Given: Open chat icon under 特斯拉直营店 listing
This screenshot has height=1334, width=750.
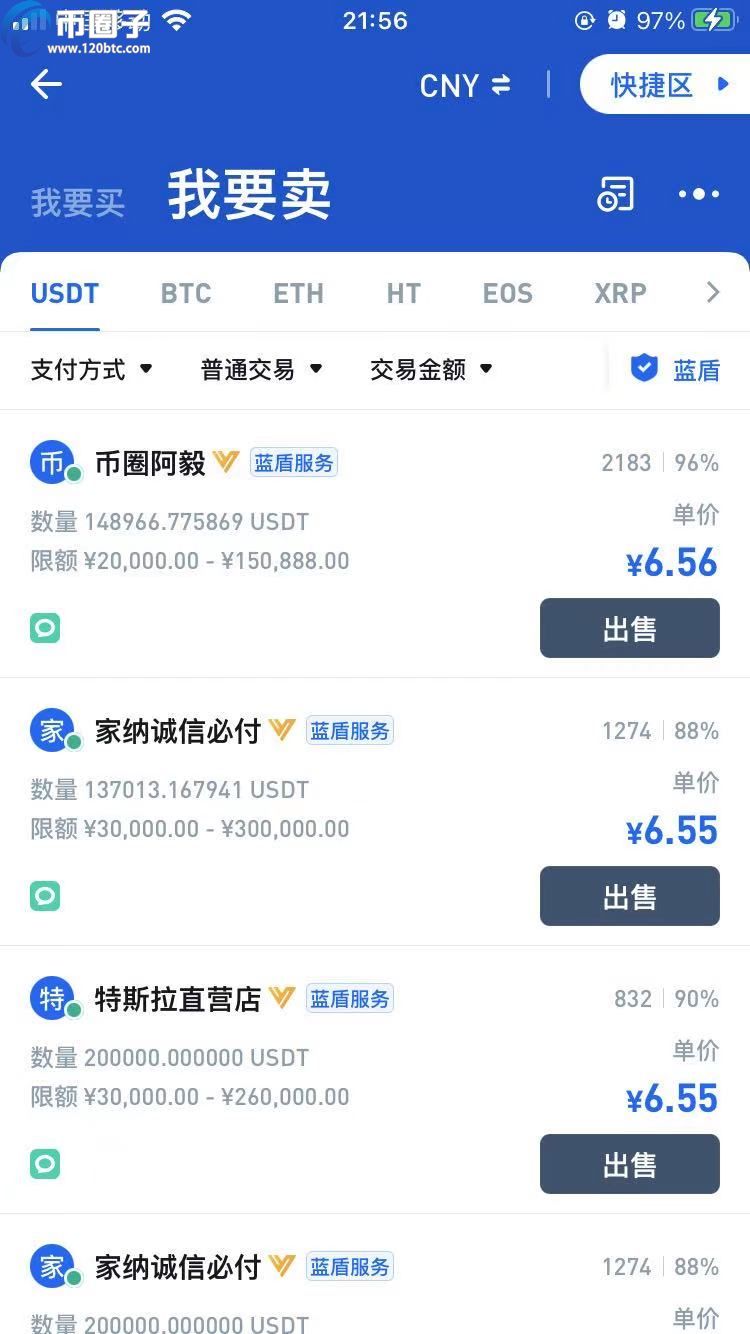Looking at the screenshot, I should 44,1163.
